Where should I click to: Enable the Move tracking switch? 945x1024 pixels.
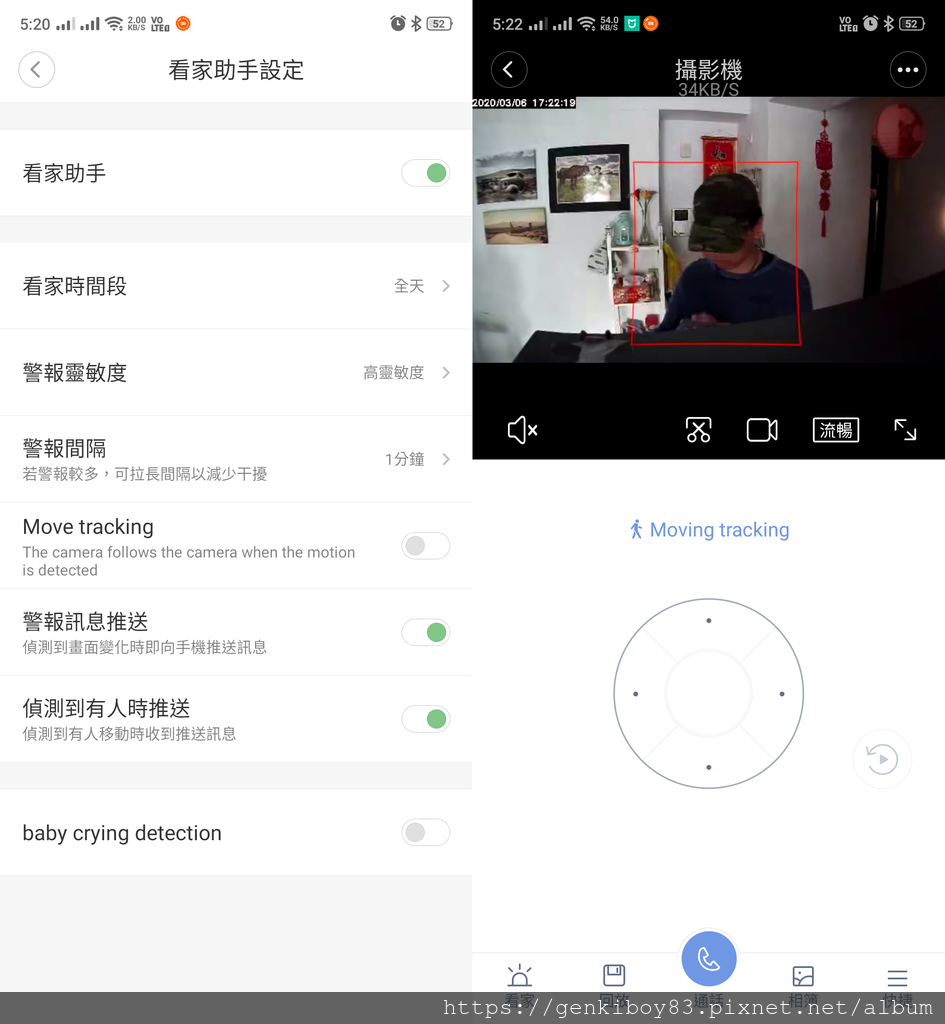426,546
